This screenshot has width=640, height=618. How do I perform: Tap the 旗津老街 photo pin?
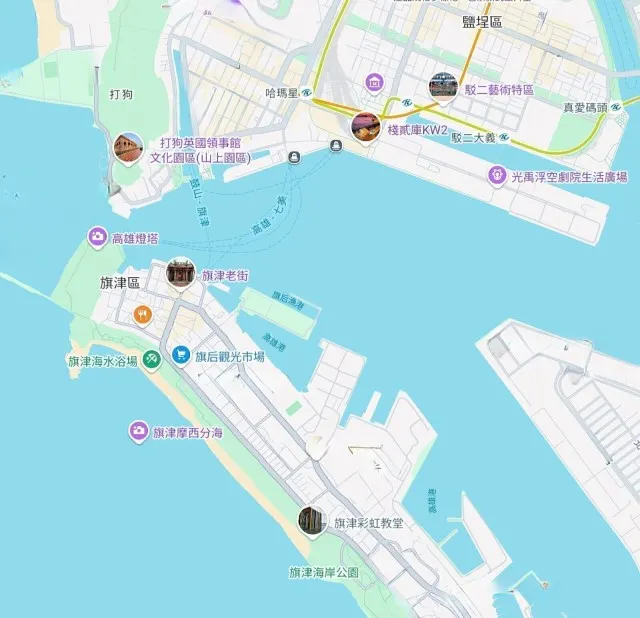(x=181, y=274)
